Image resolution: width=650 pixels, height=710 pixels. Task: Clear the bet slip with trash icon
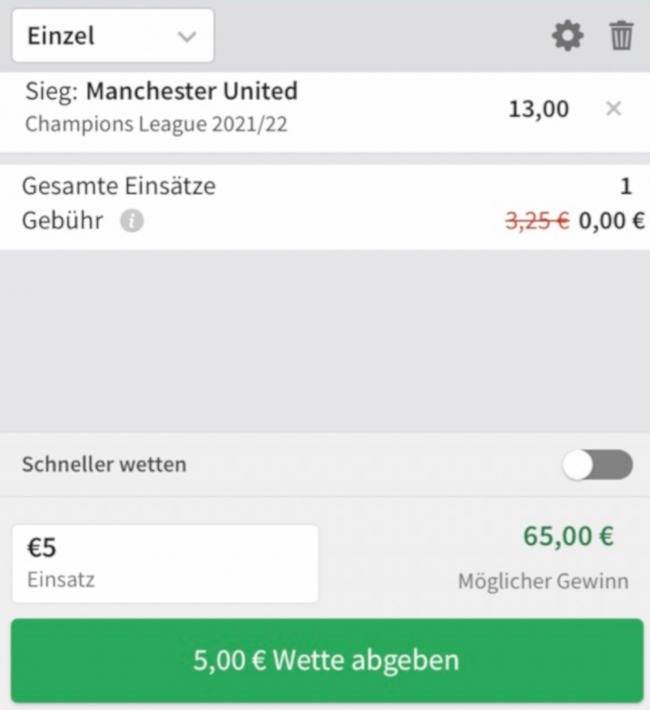coord(621,38)
